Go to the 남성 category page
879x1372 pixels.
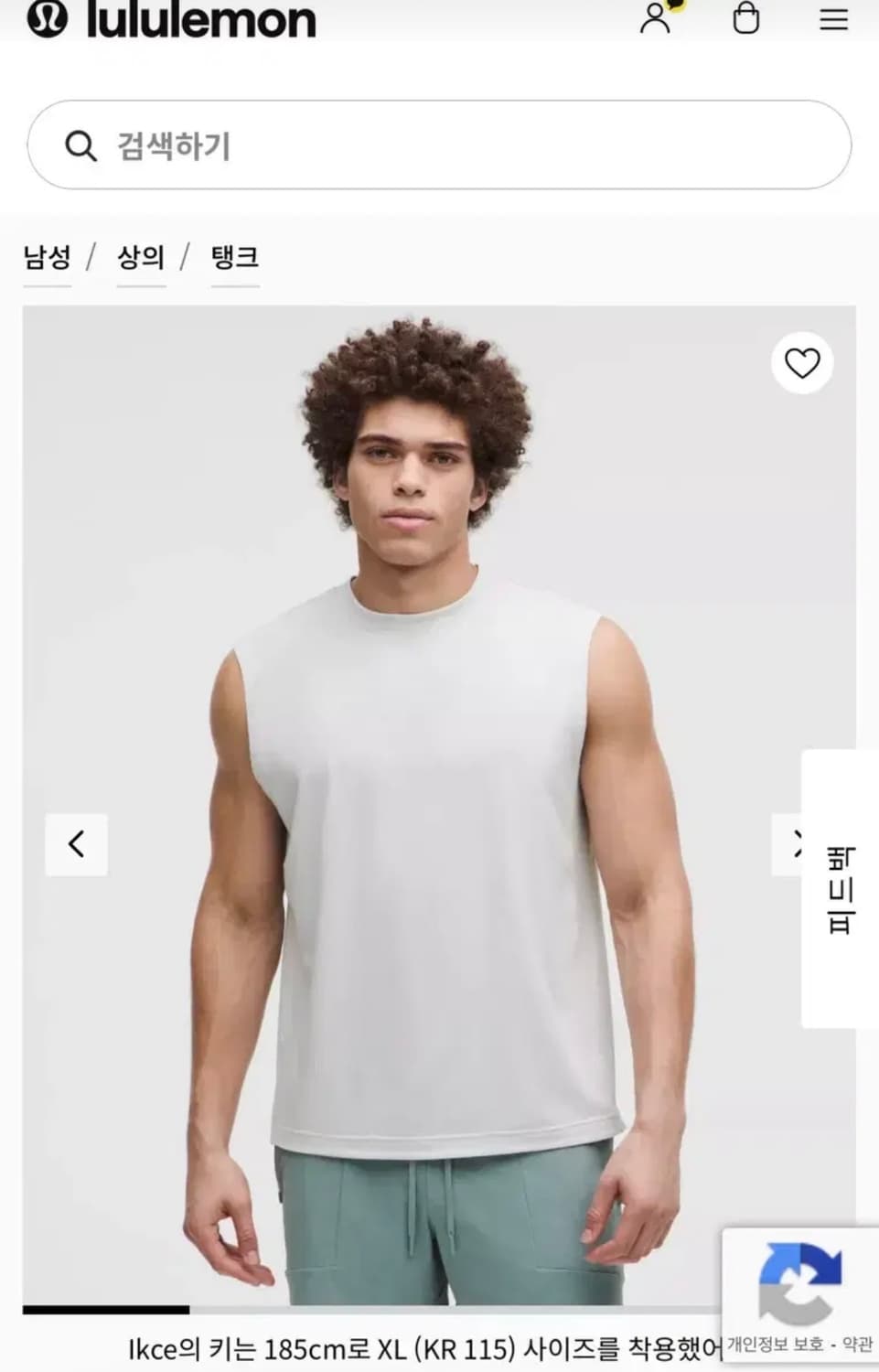[x=48, y=258]
